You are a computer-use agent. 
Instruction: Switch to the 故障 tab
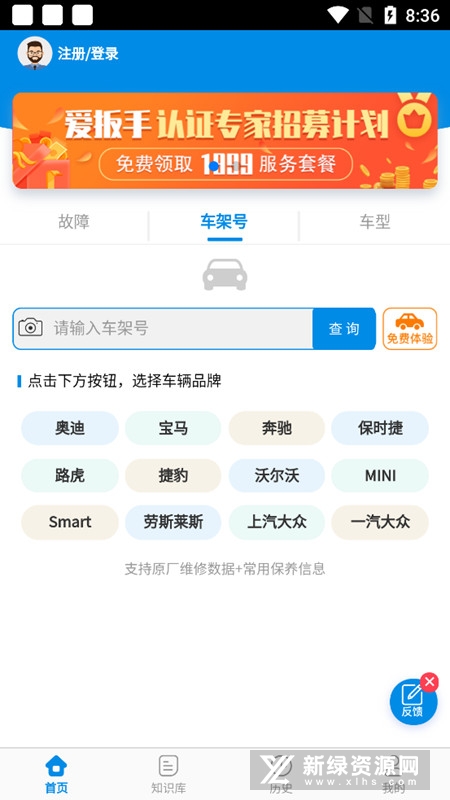tap(74, 222)
